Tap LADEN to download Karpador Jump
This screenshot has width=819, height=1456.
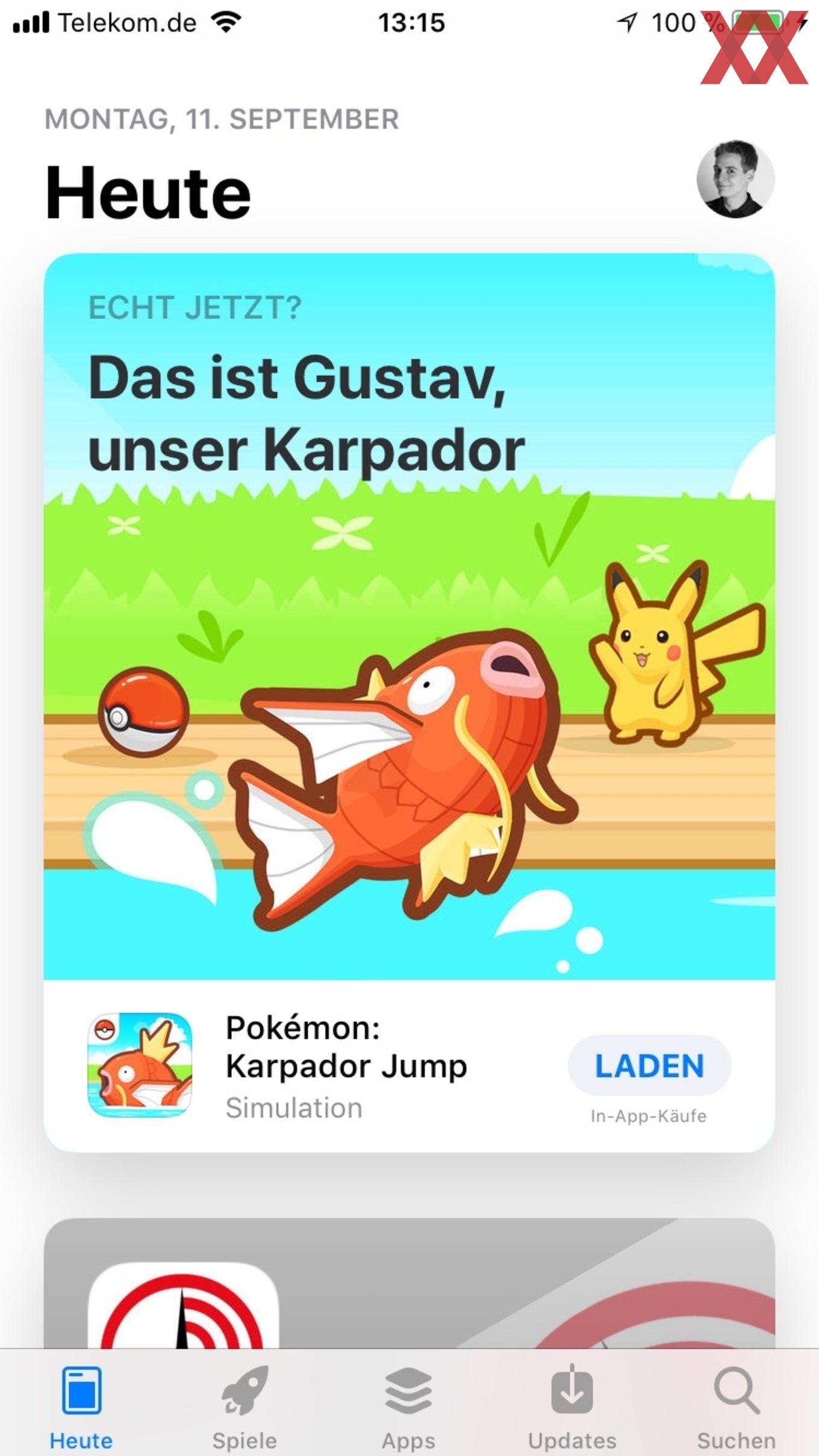coord(649,1065)
